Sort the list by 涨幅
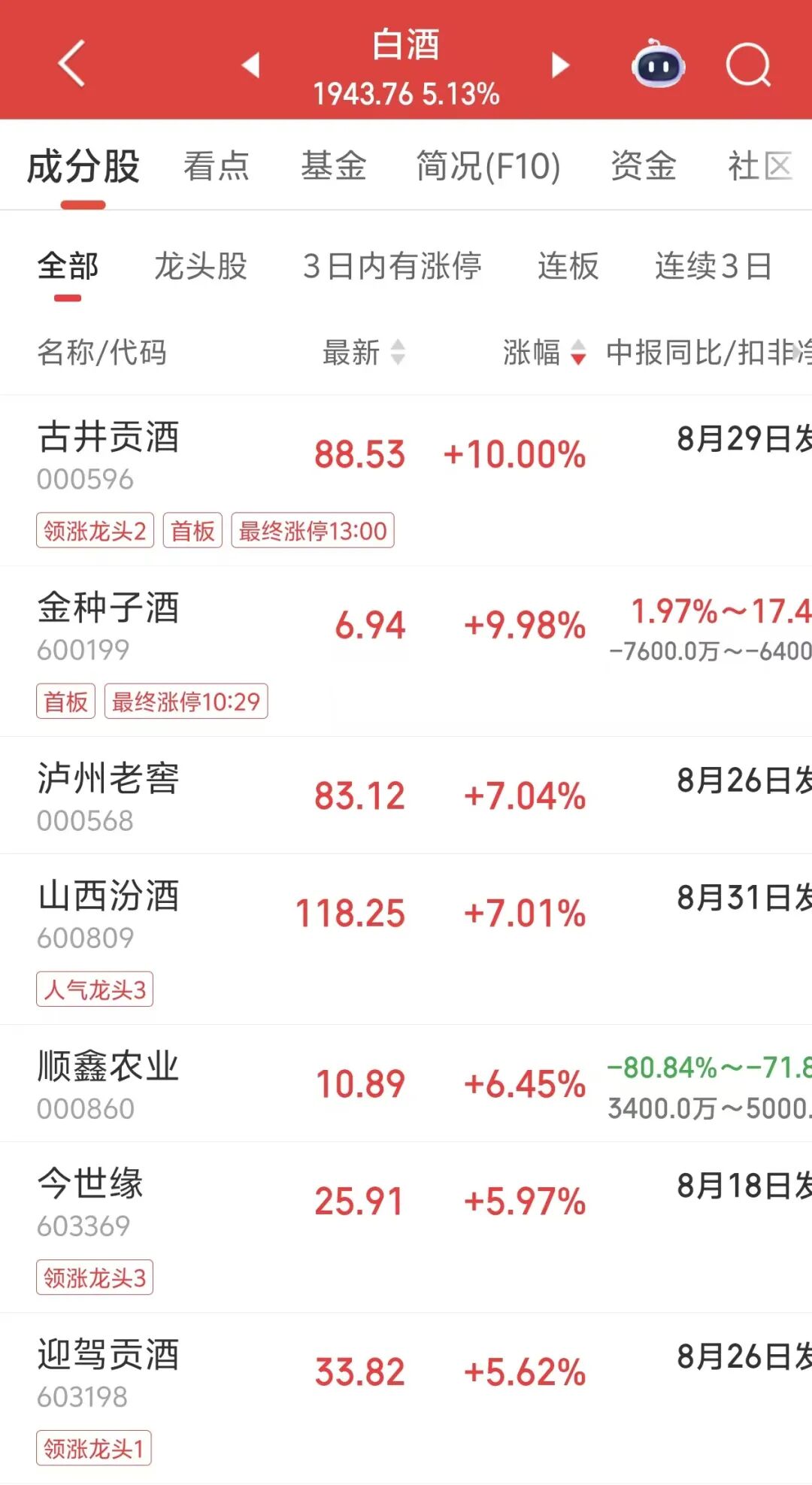 (x=544, y=352)
